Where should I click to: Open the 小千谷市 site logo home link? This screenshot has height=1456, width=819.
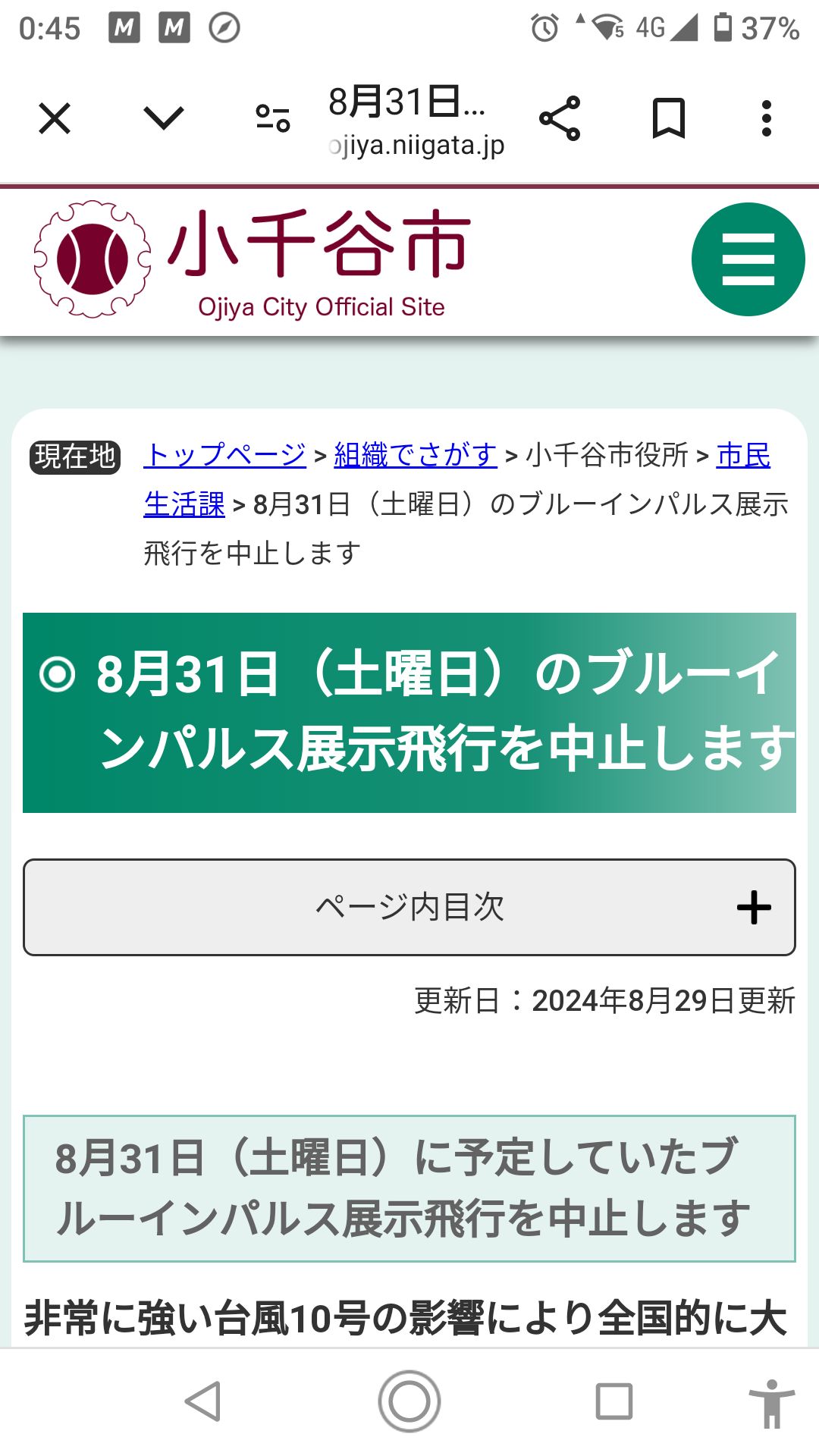254,260
